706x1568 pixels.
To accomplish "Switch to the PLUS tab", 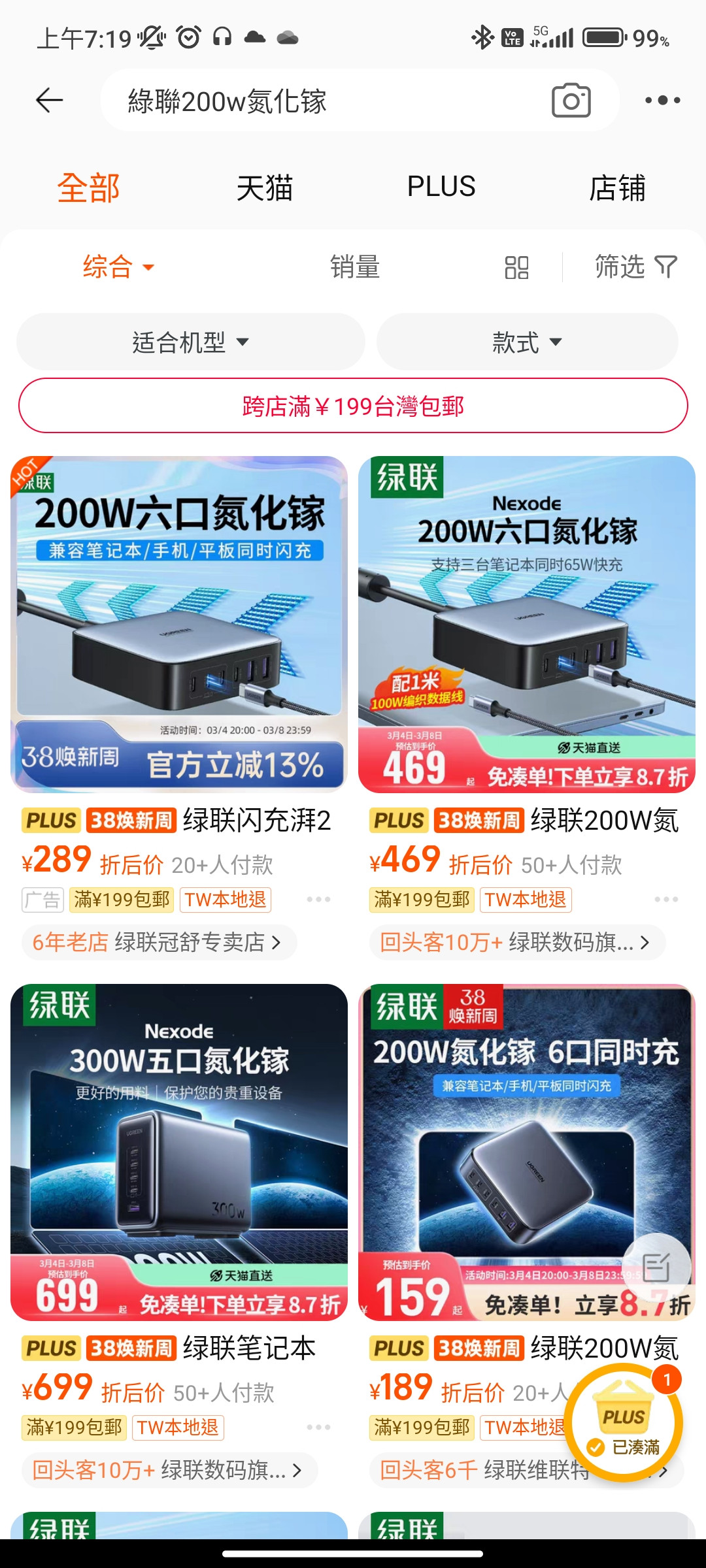I will (441, 187).
